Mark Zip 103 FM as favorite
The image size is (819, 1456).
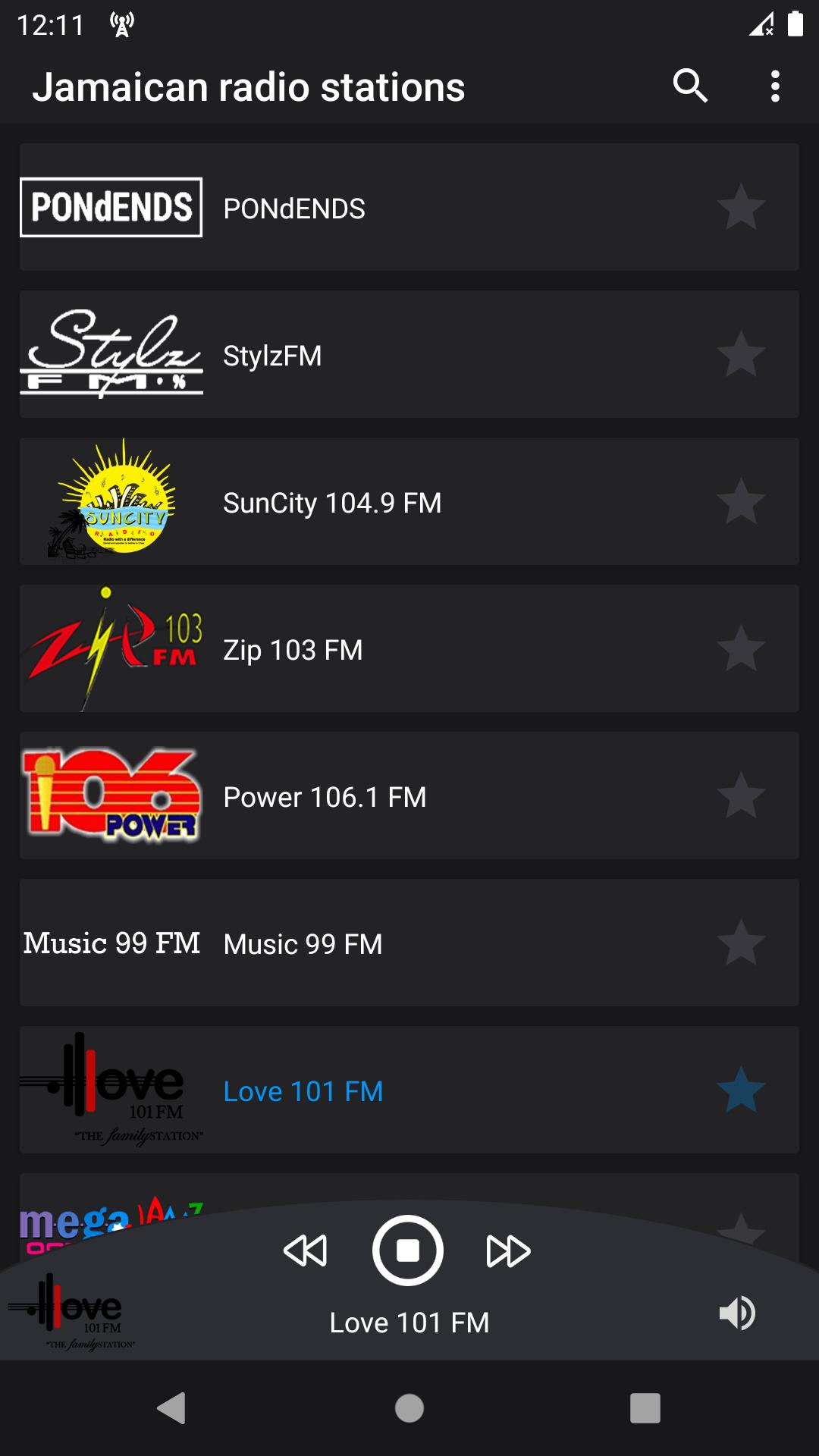pyautogui.click(x=741, y=648)
